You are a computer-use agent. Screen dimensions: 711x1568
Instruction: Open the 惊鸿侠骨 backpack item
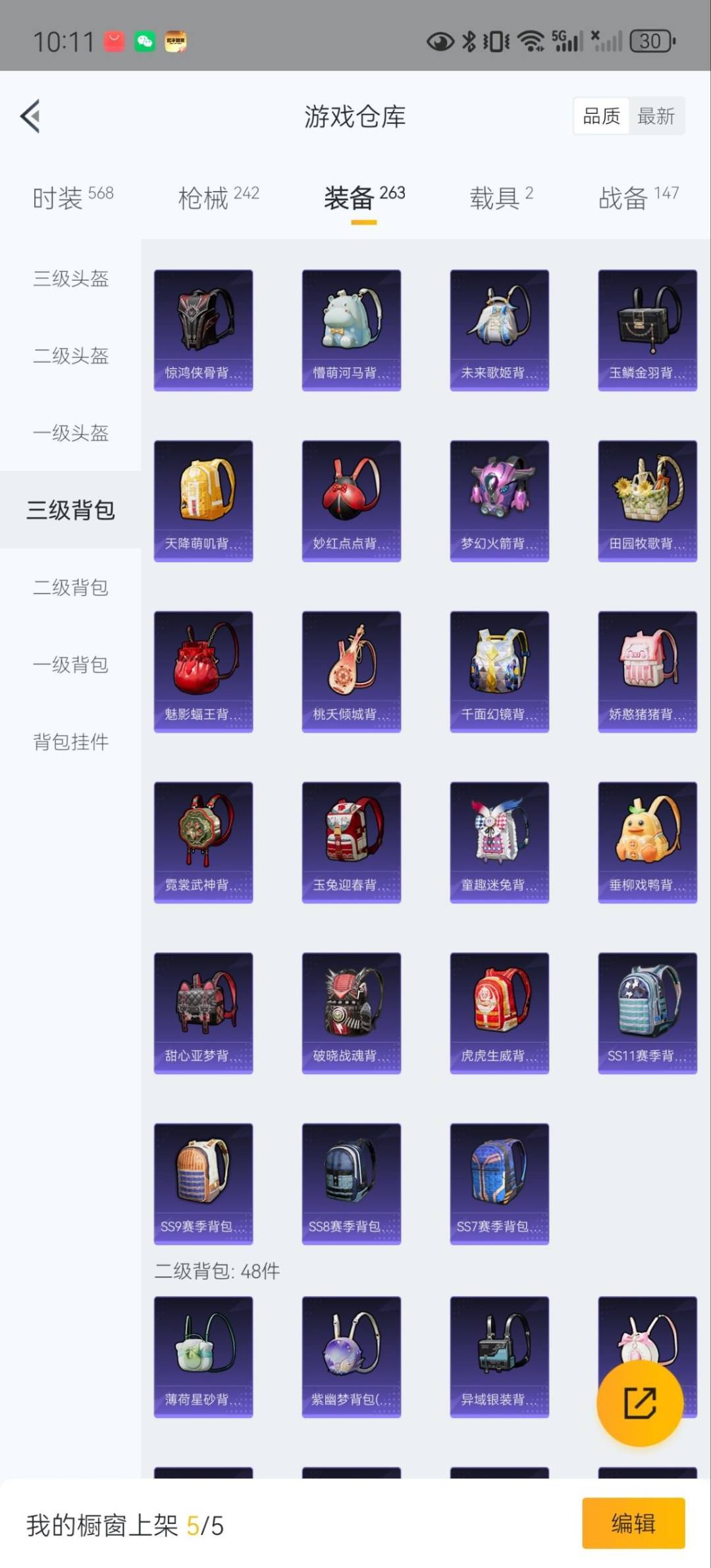tap(203, 329)
